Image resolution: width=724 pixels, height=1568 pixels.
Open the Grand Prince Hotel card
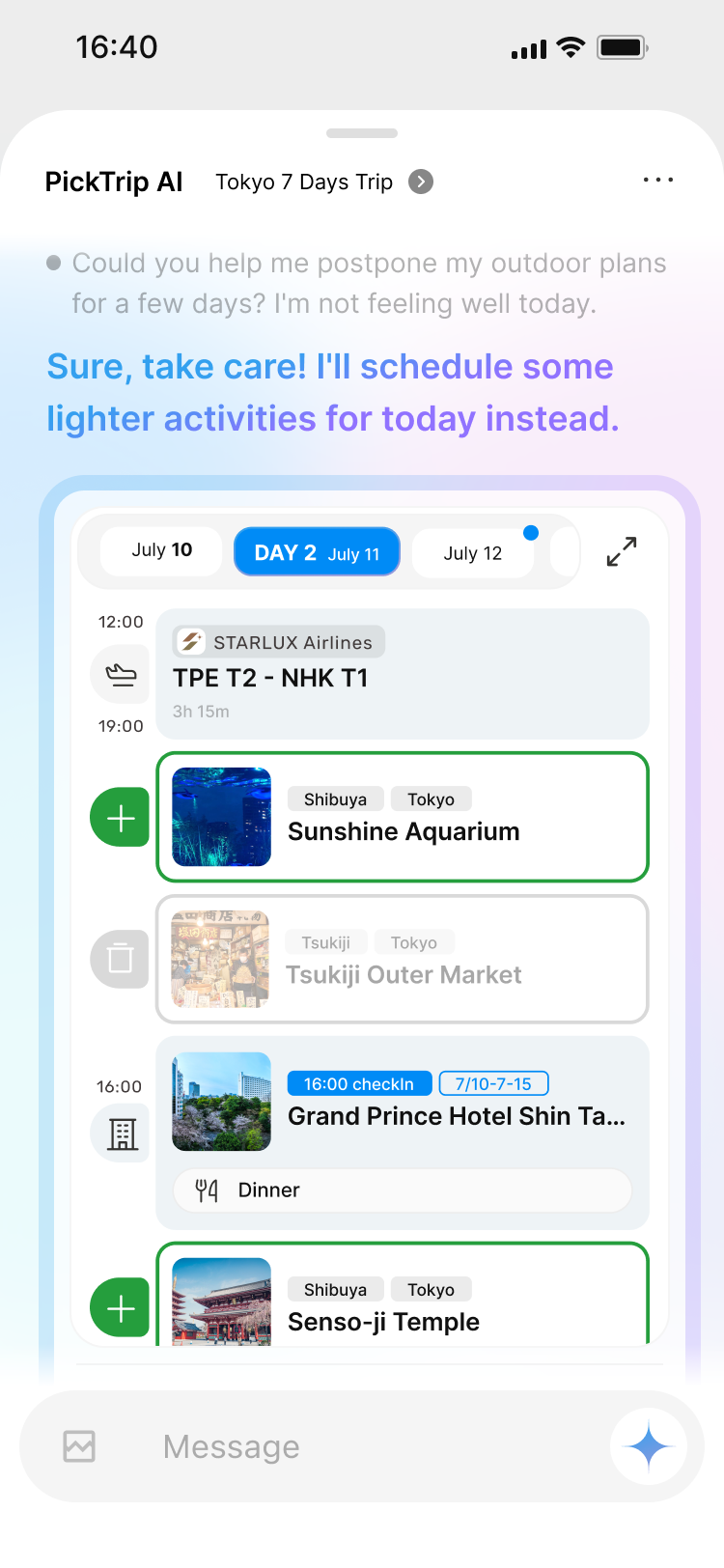coord(403,1103)
